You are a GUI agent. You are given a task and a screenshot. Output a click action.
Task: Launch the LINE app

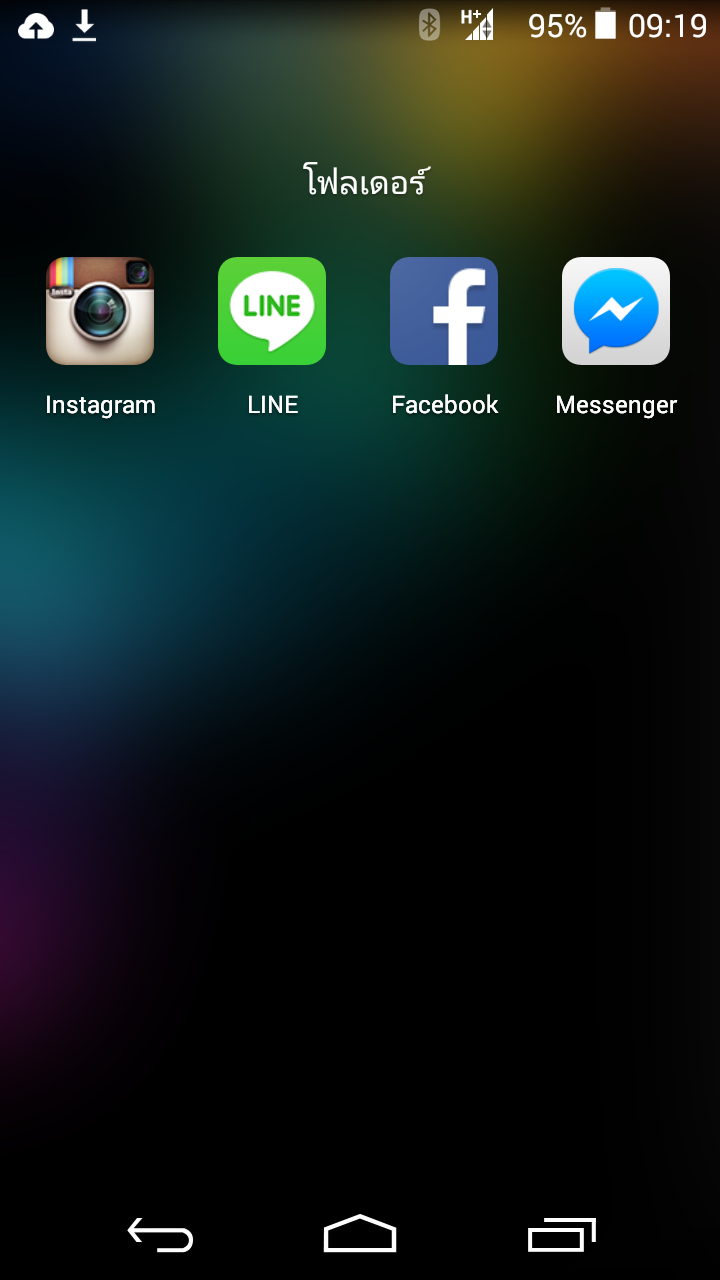click(272, 311)
